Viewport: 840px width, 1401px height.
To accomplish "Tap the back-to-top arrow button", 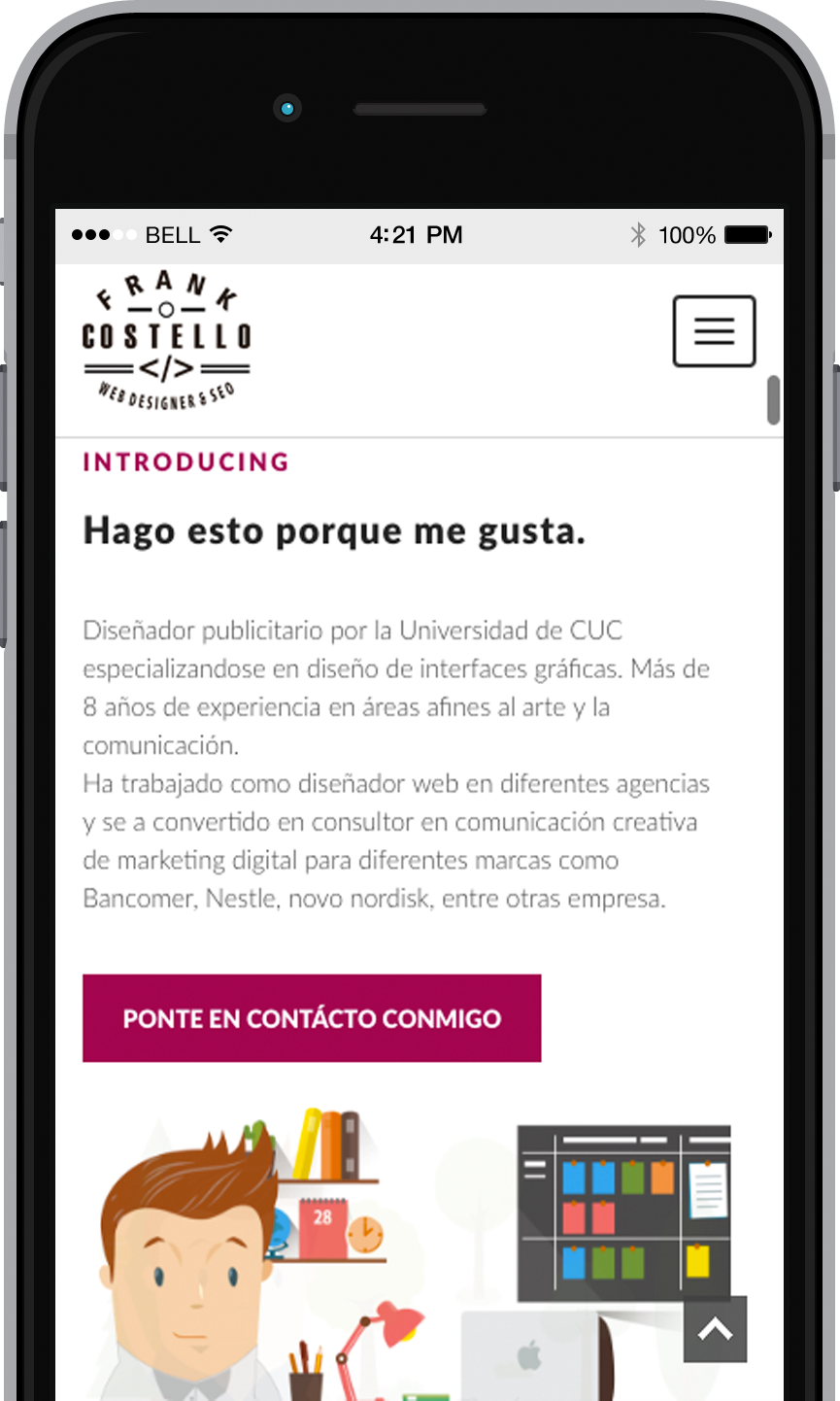I will (715, 1329).
